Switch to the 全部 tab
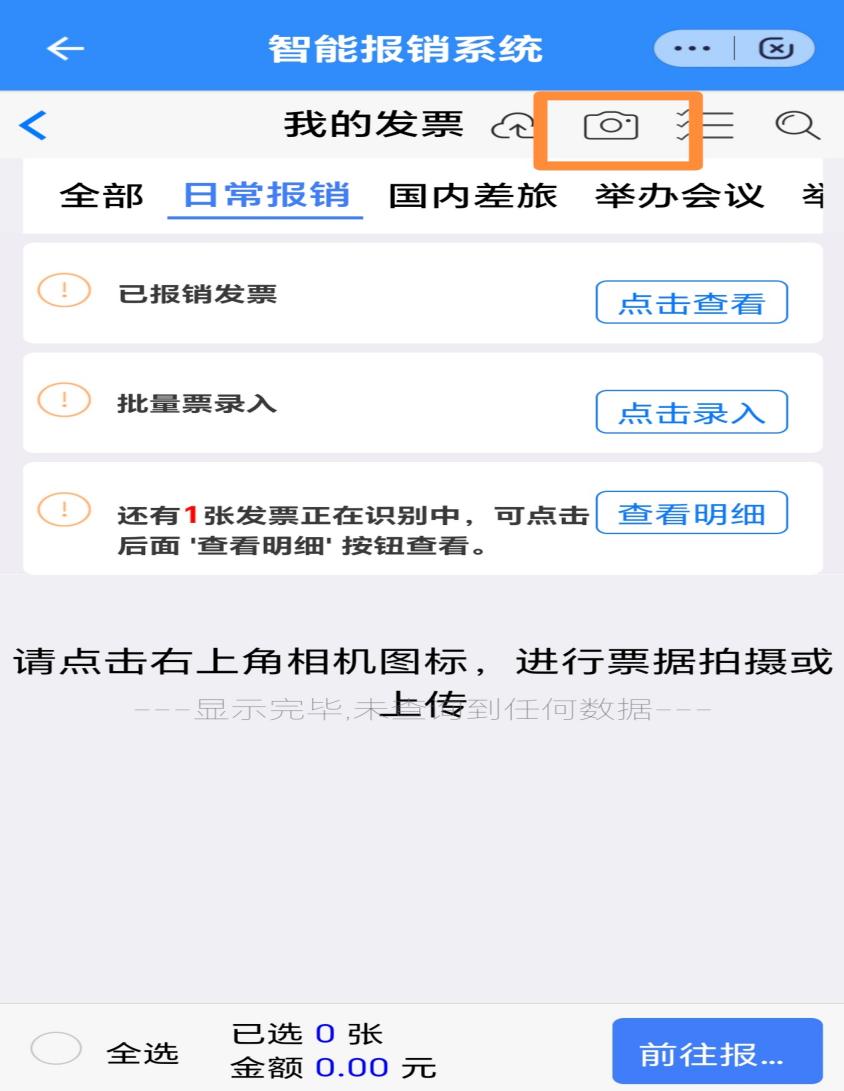This screenshot has width=844, height=1091. [101, 195]
